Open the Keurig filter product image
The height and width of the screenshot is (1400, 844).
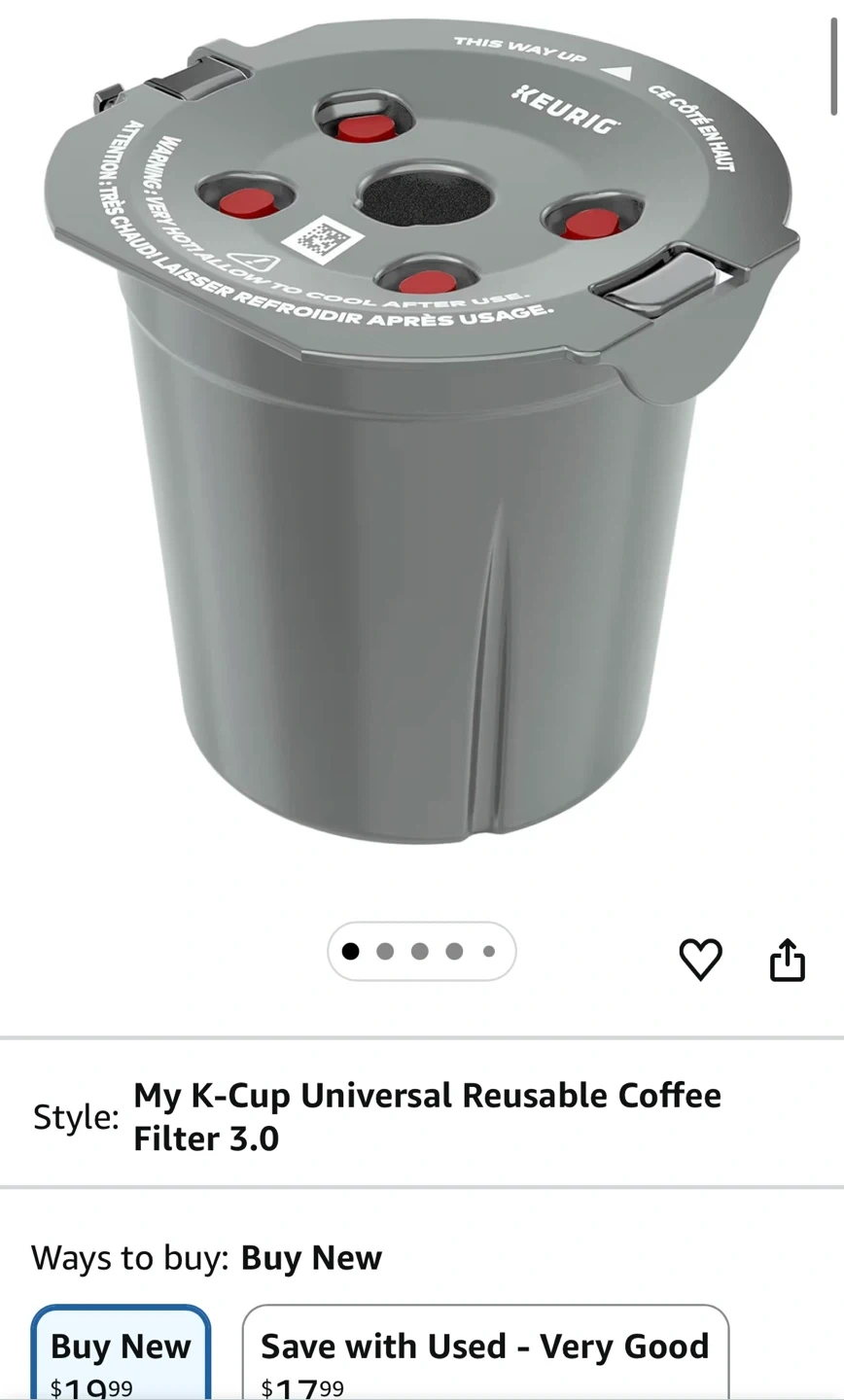click(420, 428)
